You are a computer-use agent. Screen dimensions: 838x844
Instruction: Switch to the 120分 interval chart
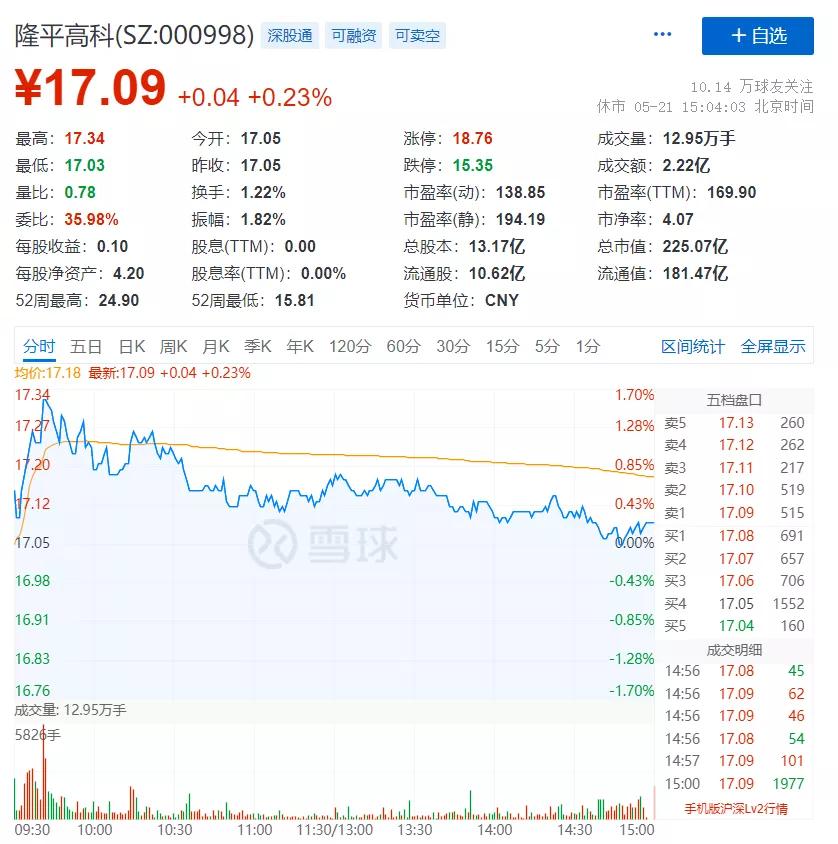click(350, 347)
